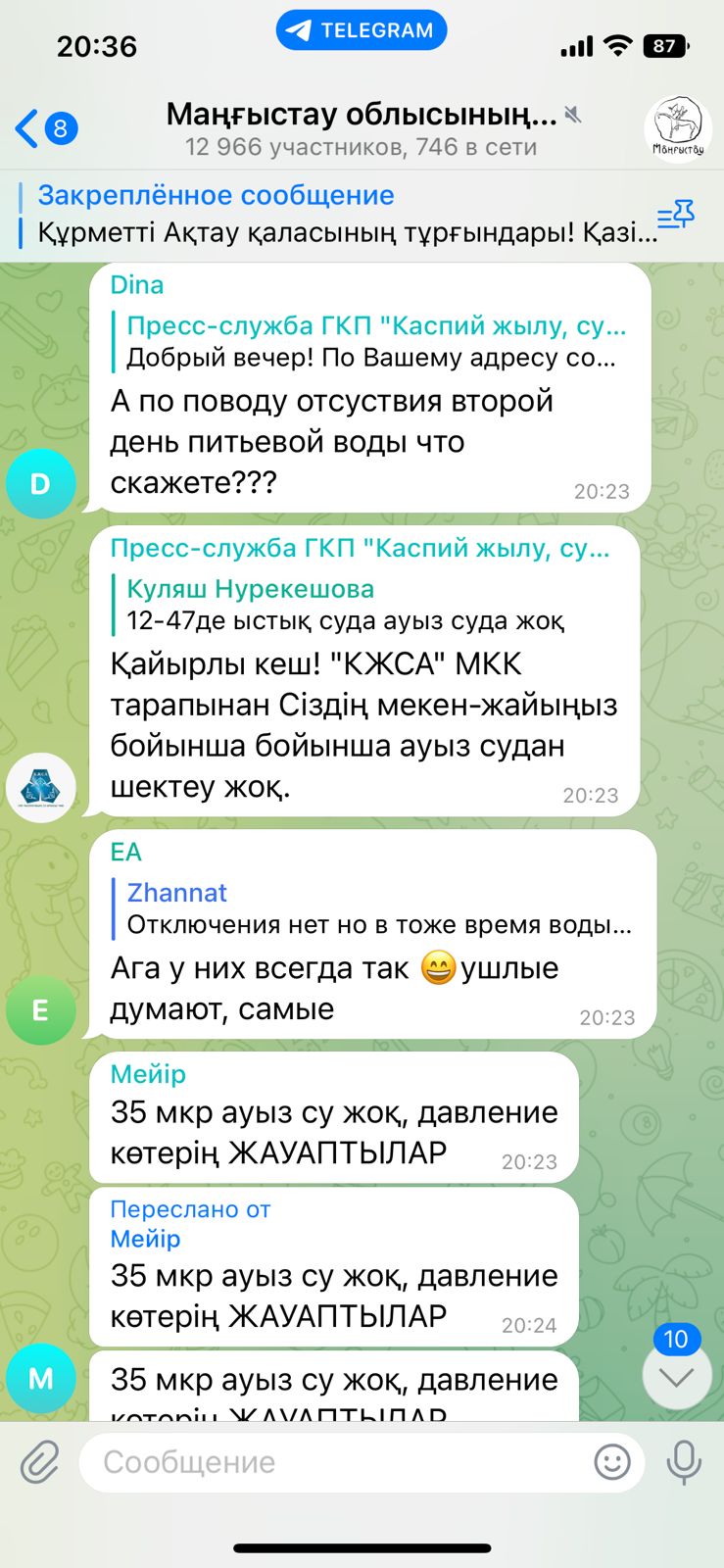The image size is (724, 1568).
Task: Open the Пресс-служба ГКП sender avatar
Action: 41,787
